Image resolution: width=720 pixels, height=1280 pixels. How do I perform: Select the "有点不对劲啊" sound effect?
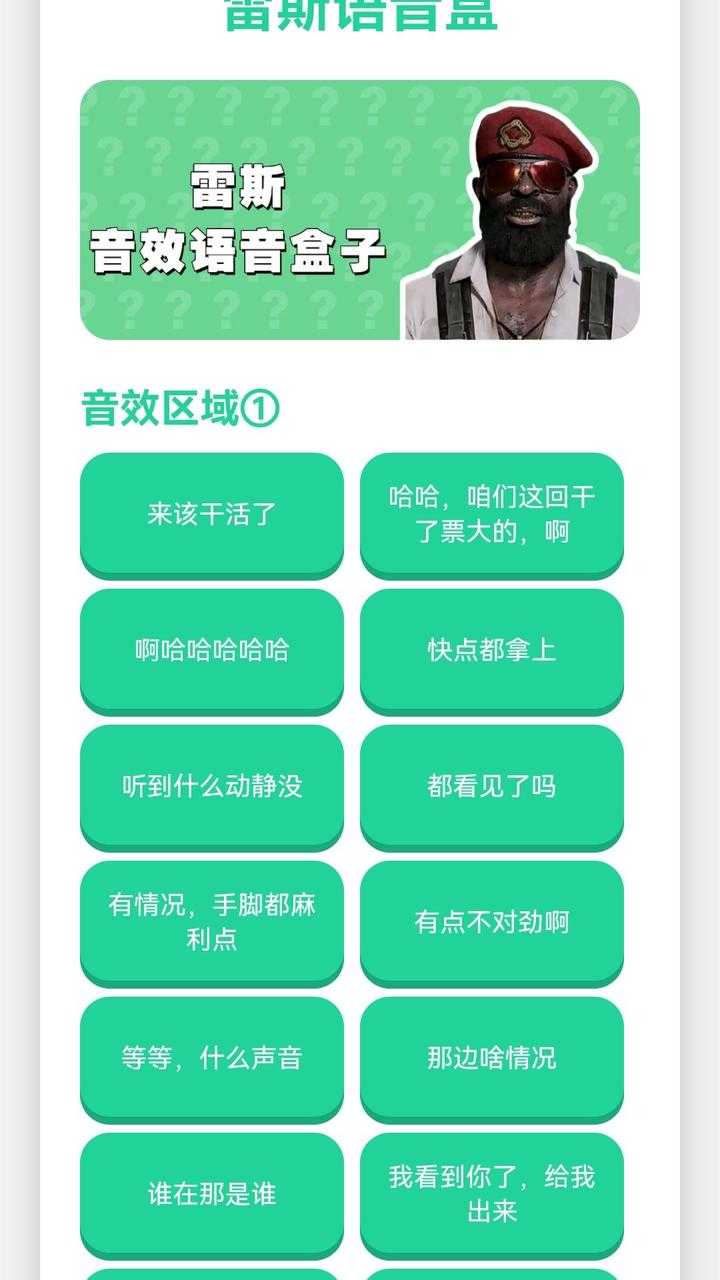click(x=491, y=922)
